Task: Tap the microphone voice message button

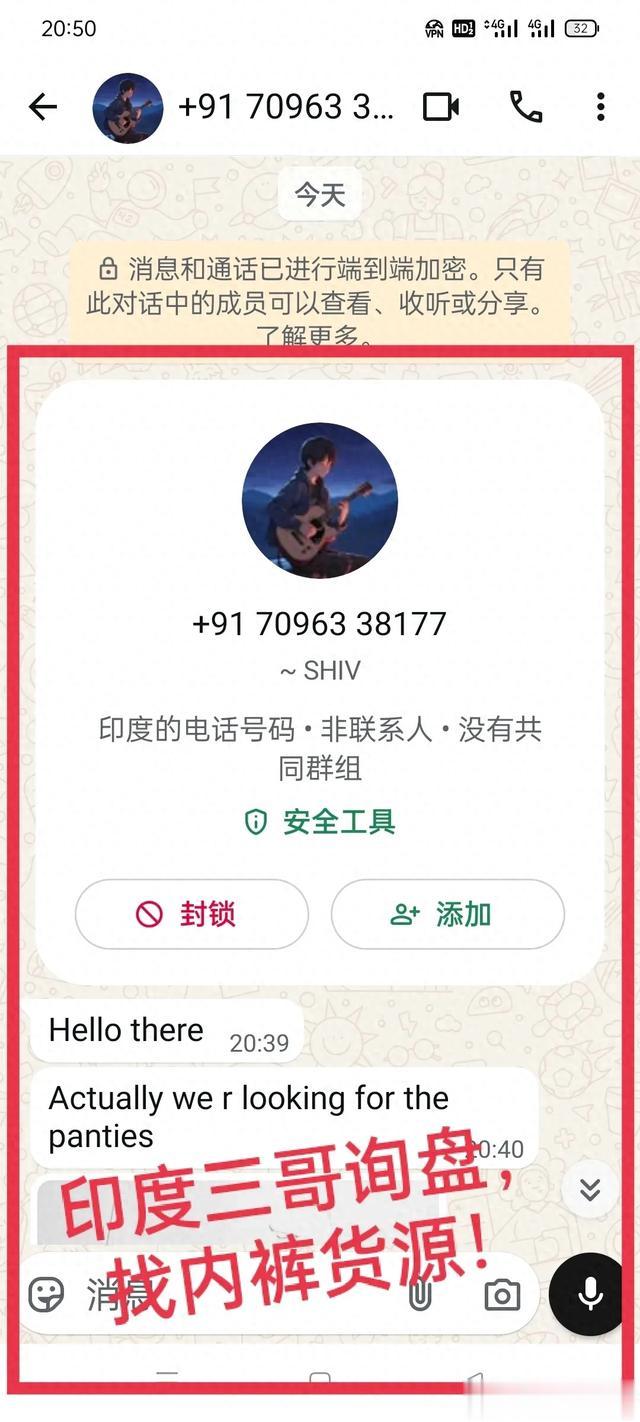Action: [x=591, y=1294]
